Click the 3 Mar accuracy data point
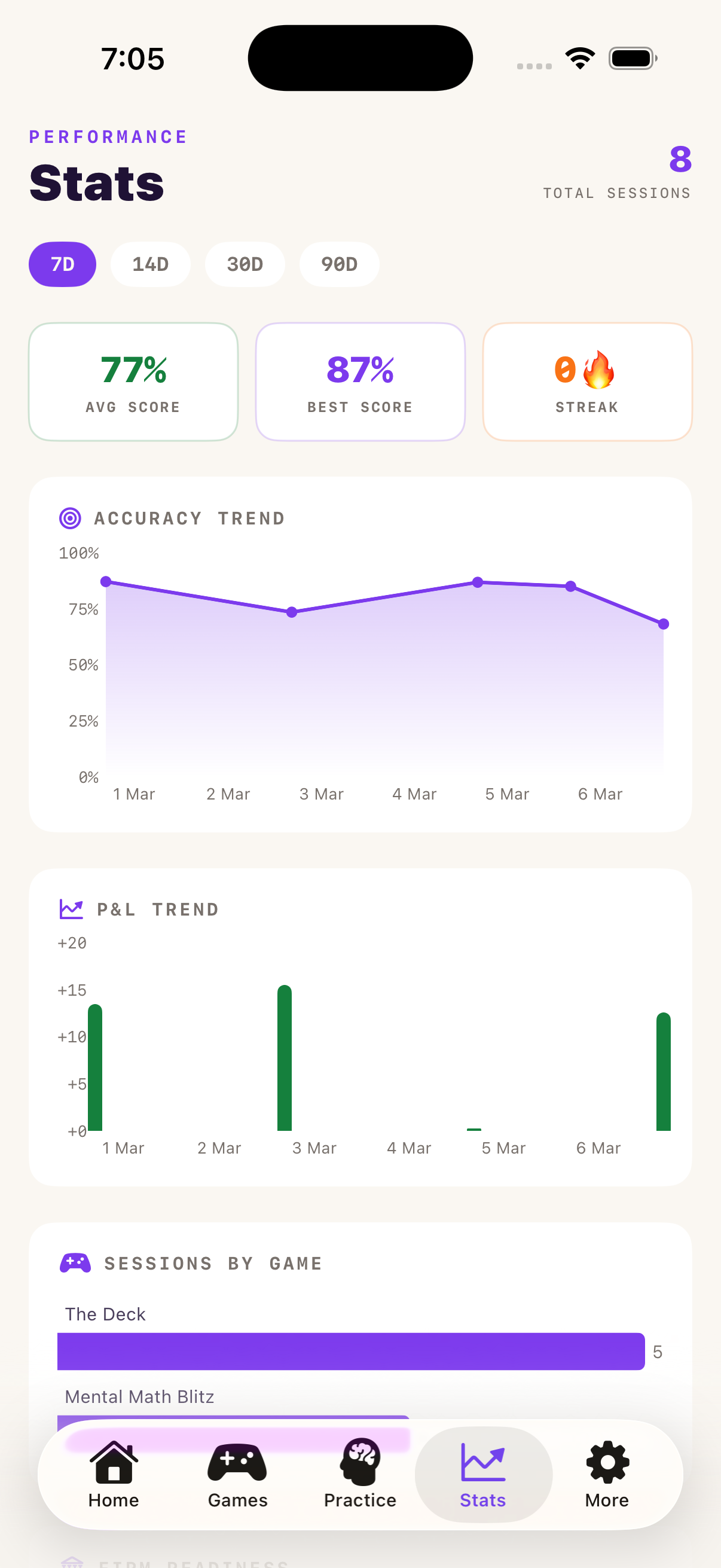 (x=291, y=612)
